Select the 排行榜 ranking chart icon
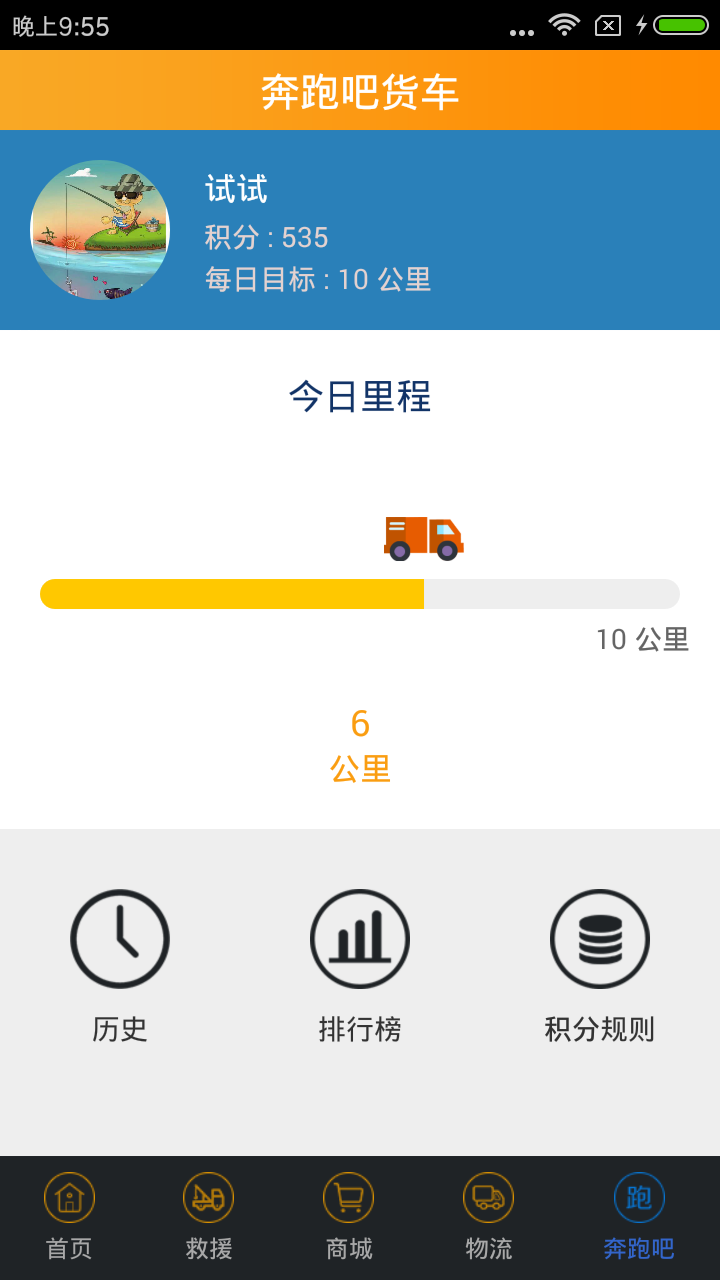The image size is (720, 1280). (360, 938)
